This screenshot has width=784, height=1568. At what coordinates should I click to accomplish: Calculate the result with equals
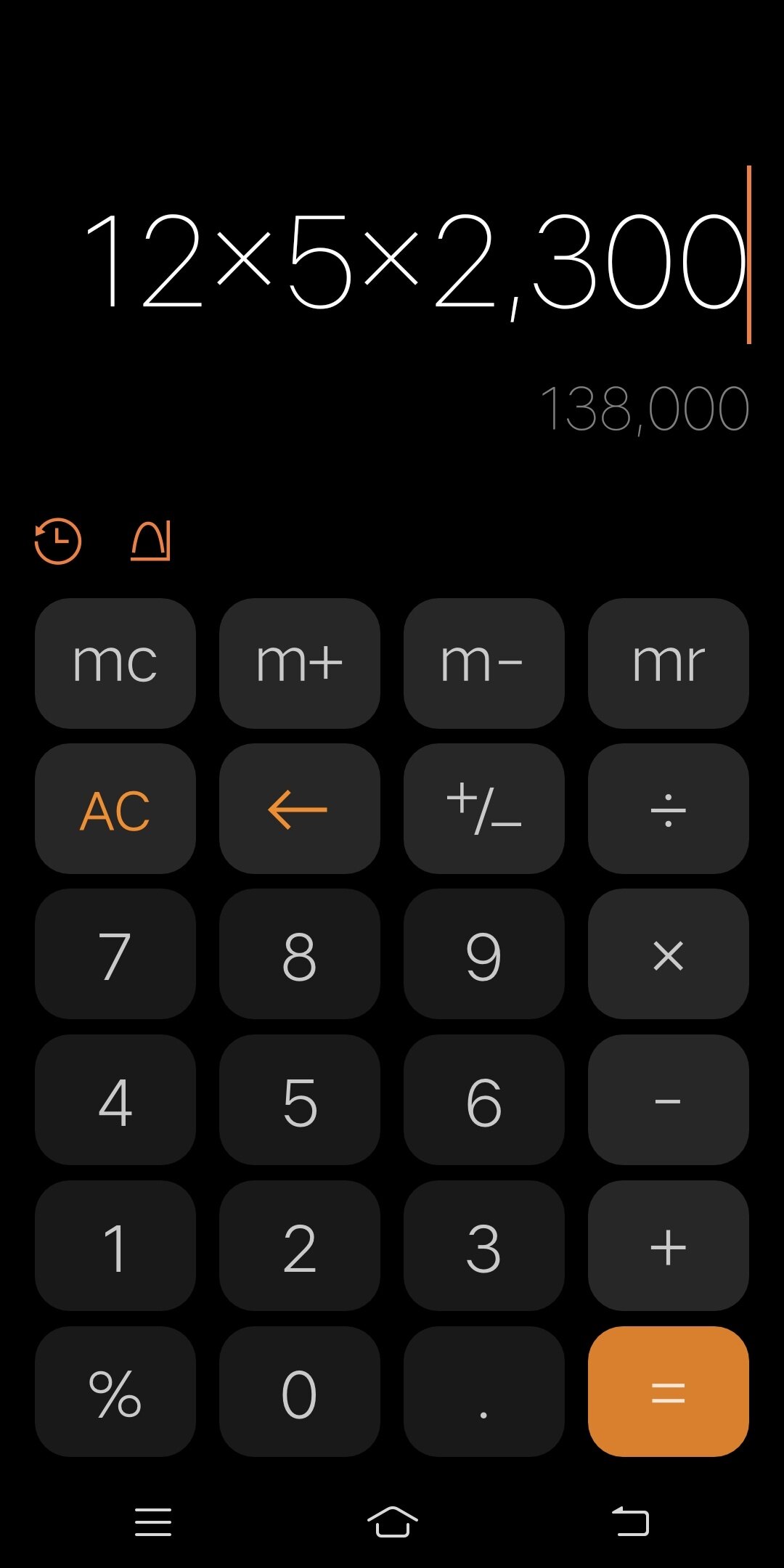tap(669, 1392)
